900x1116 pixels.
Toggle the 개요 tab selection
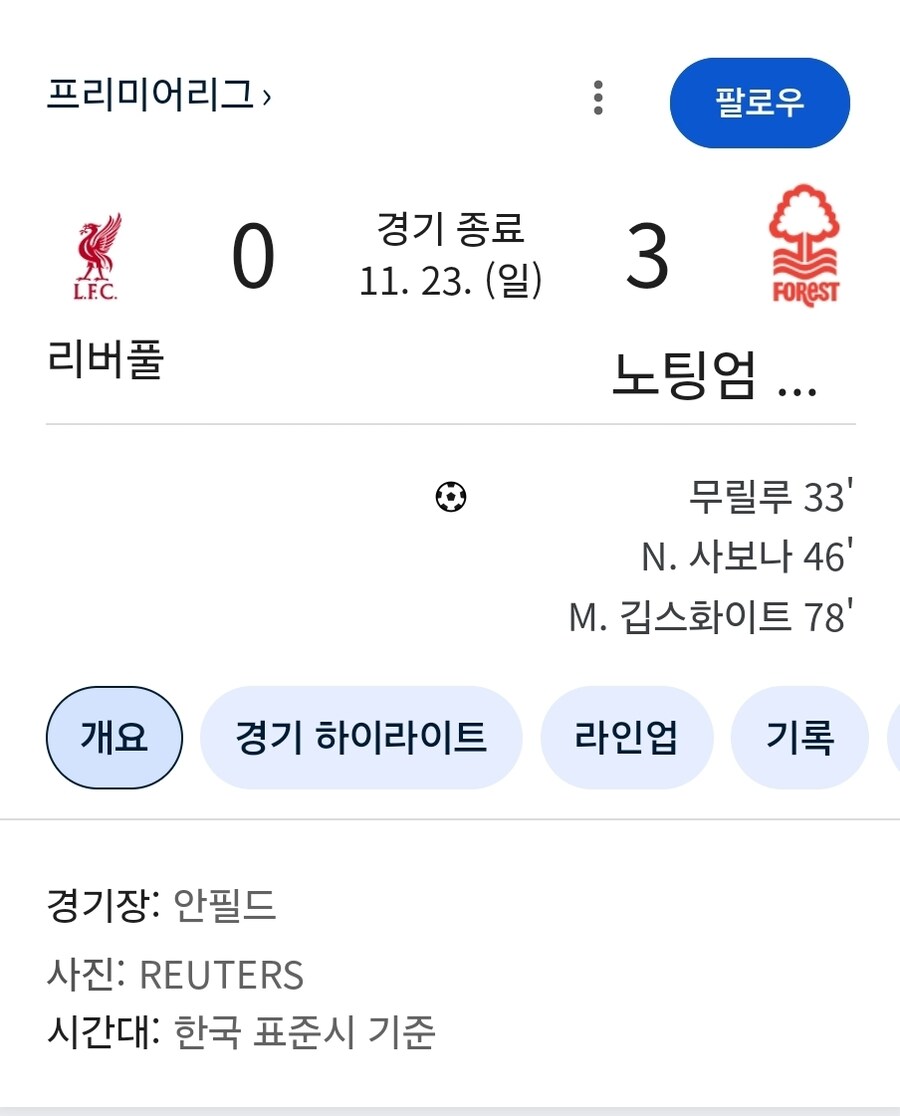click(113, 737)
